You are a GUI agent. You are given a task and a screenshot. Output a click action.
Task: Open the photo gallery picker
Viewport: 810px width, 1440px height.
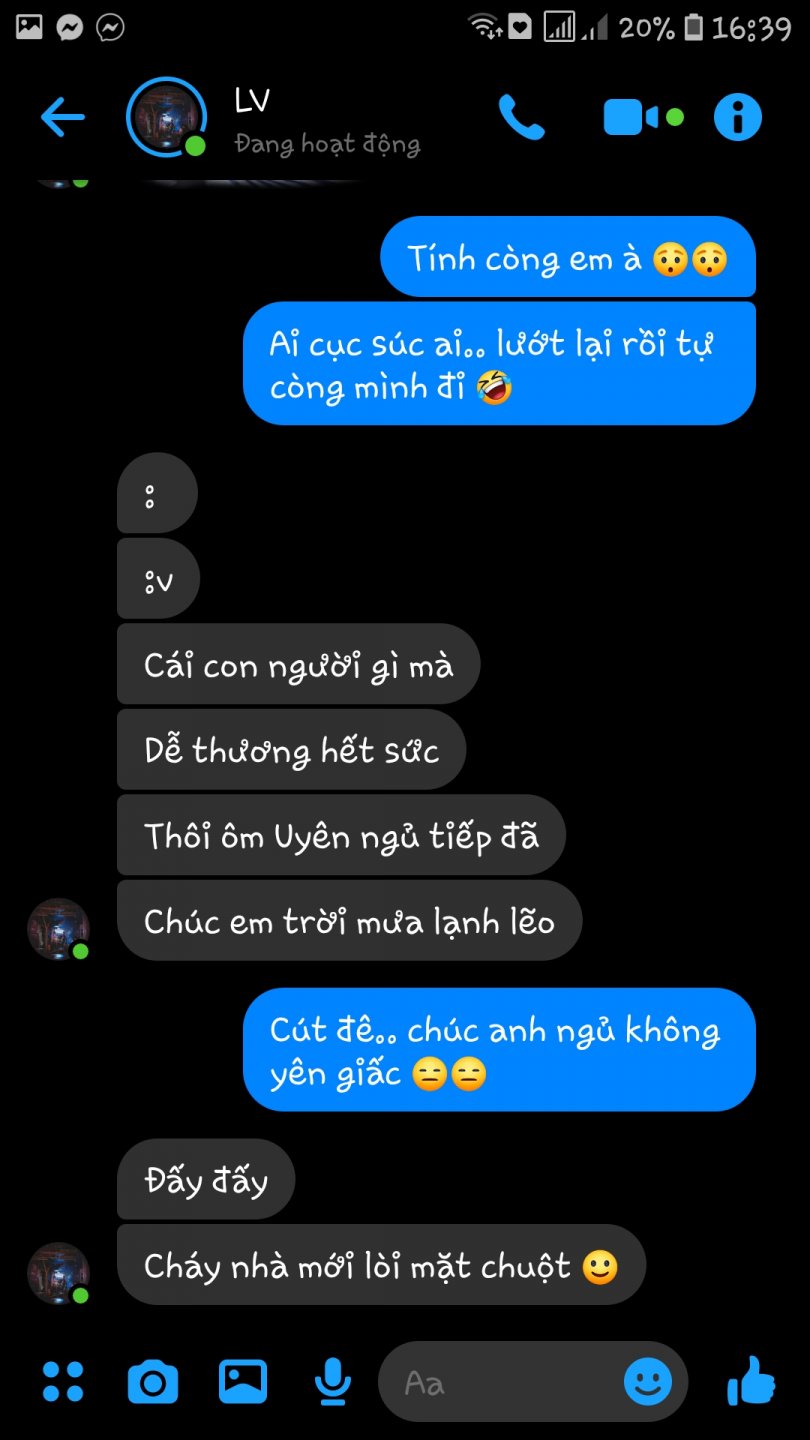243,1382
